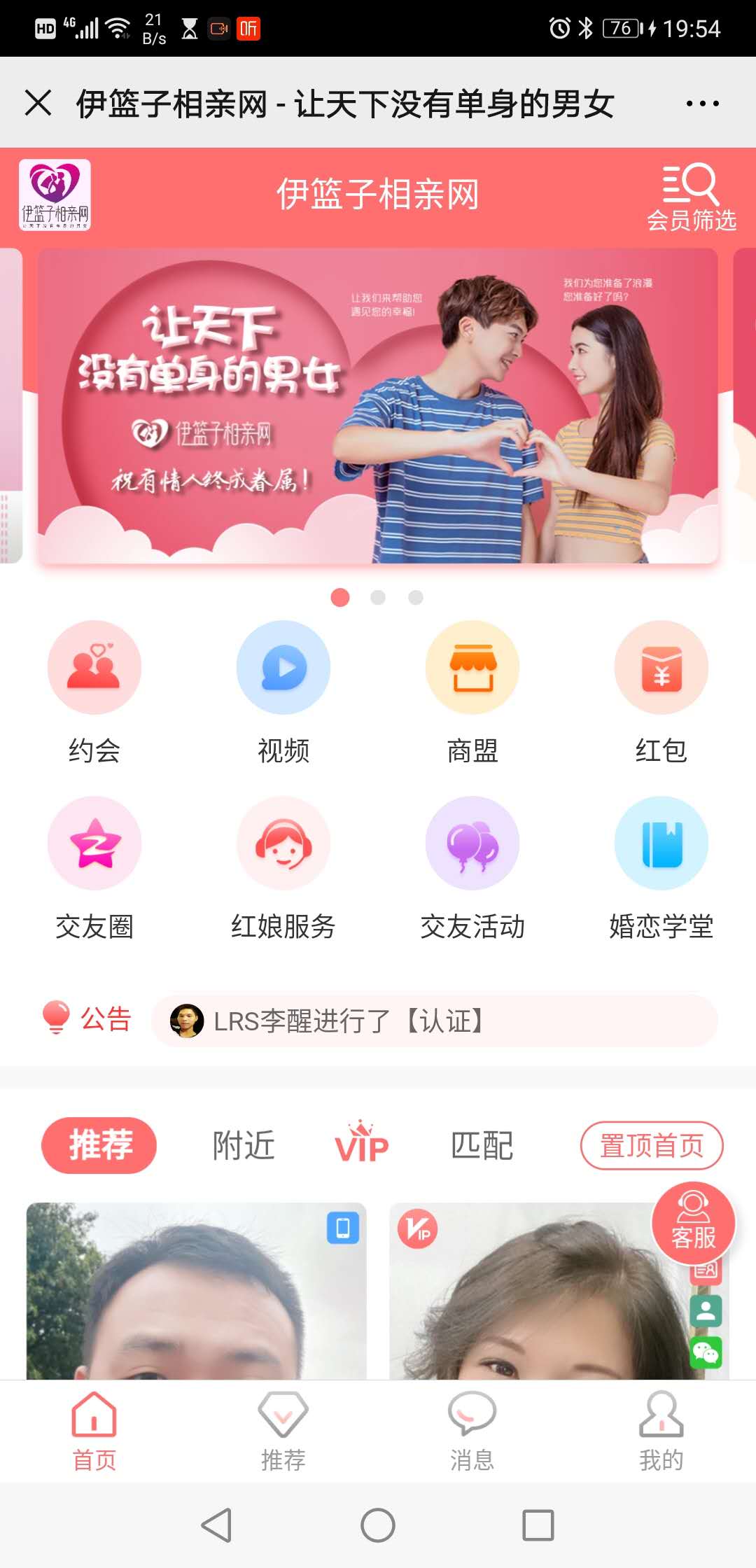This screenshot has width=756, height=1568.
Task: Go to the 消息 messages tab
Action: click(472, 1431)
